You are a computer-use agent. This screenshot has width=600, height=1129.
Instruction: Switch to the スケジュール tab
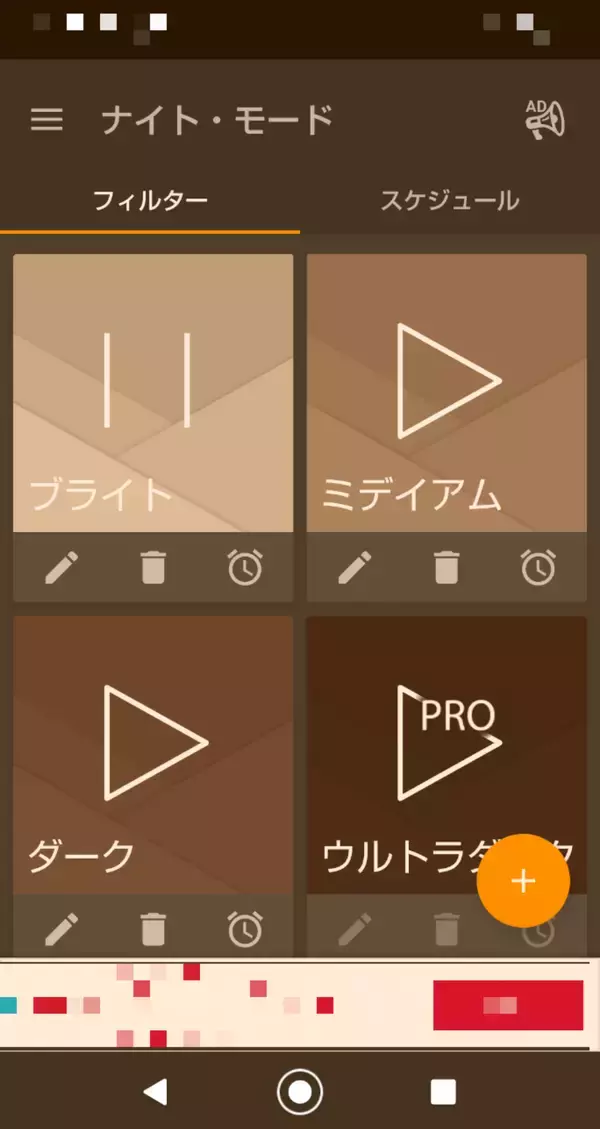tap(449, 200)
